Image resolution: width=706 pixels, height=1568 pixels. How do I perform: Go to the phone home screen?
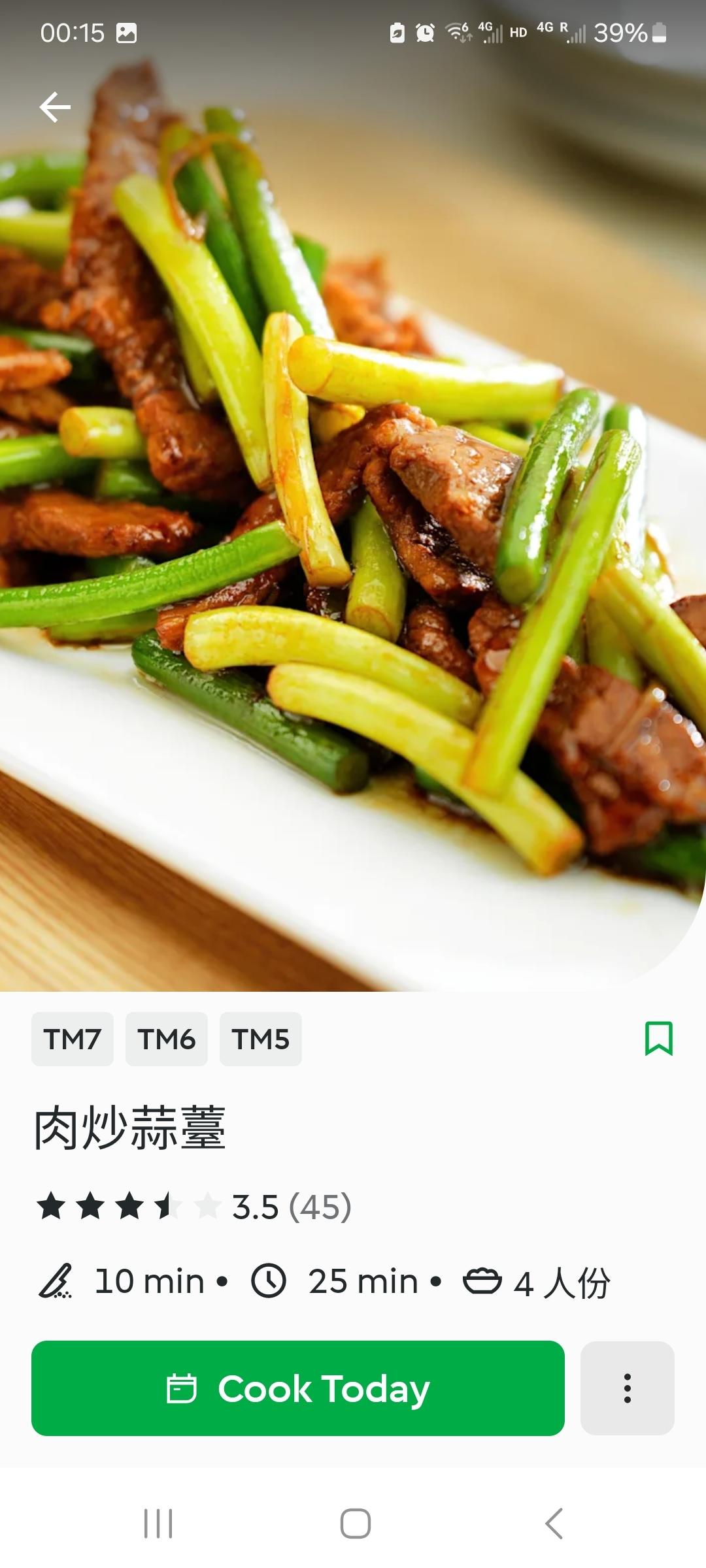355,1524
